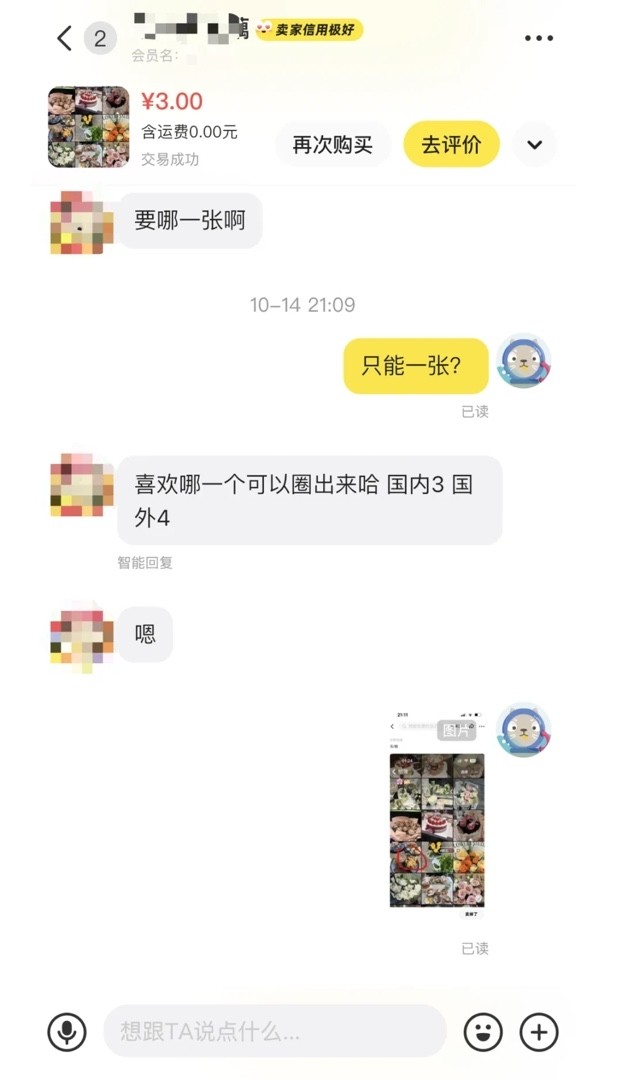Expand the order actions chevron
The height and width of the screenshot is (1080, 622).
tap(535, 145)
